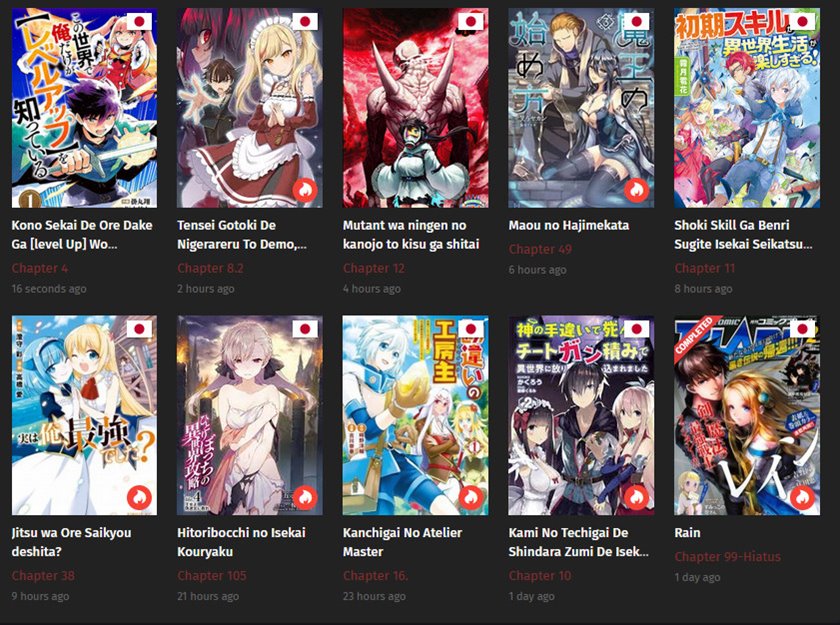Open Chapter 8.2 of Tensei Gotoki
Image resolution: width=840 pixels, height=625 pixels.
[x=210, y=268]
